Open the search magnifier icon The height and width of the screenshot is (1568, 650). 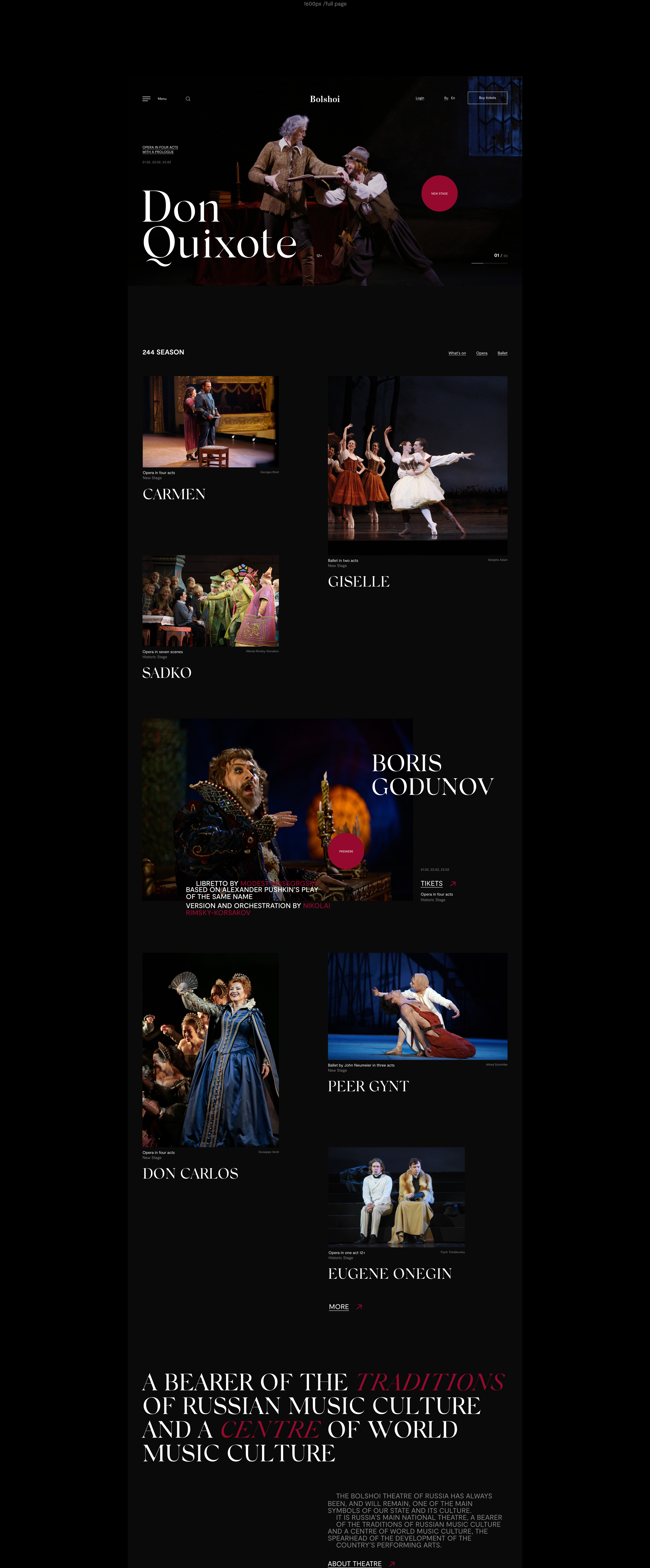tap(188, 99)
